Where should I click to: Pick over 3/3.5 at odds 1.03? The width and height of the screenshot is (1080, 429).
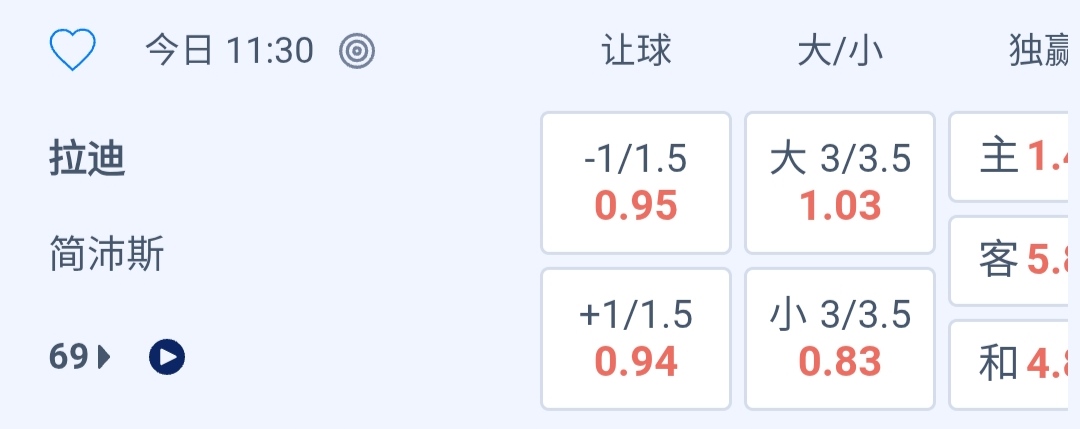pyautogui.click(x=840, y=183)
